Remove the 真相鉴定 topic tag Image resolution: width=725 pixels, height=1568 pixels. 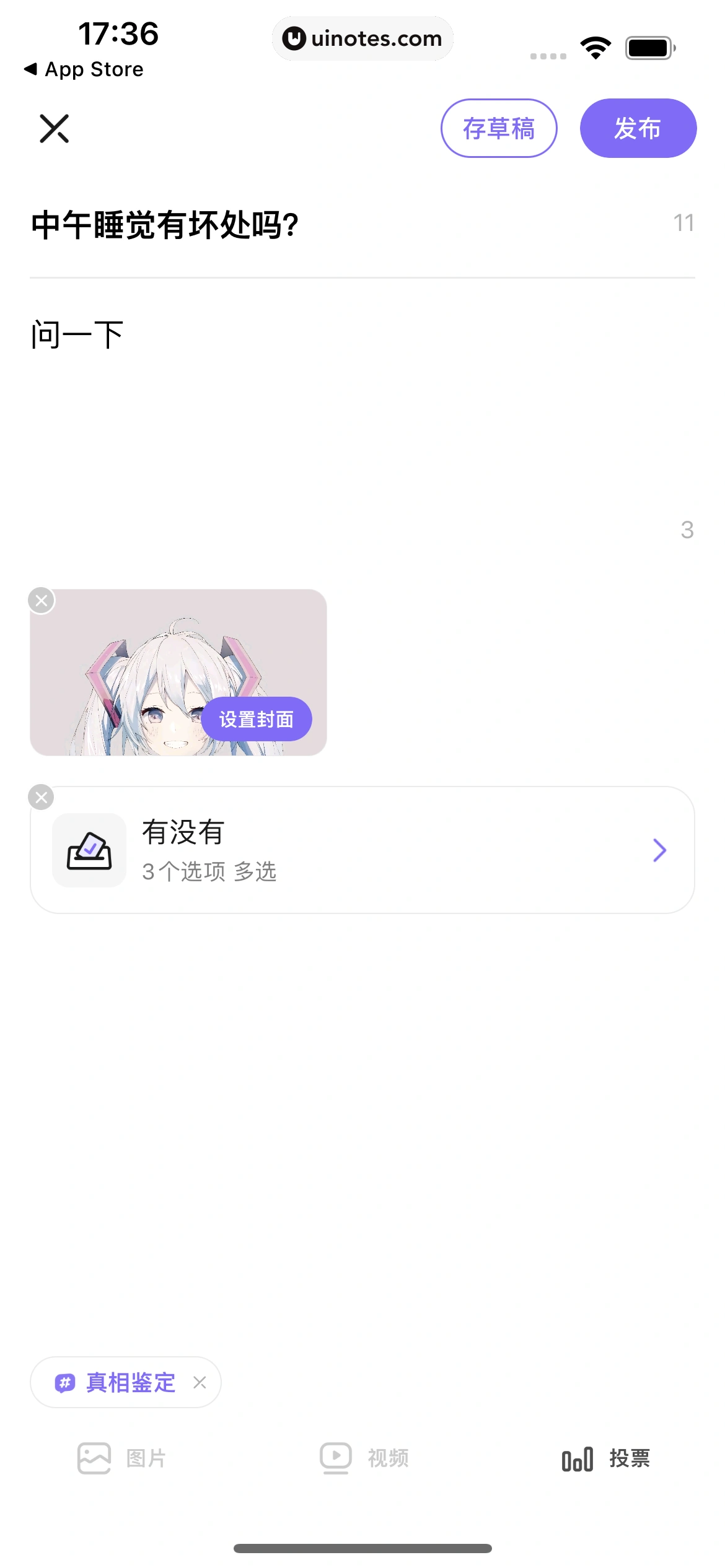[x=200, y=1382]
